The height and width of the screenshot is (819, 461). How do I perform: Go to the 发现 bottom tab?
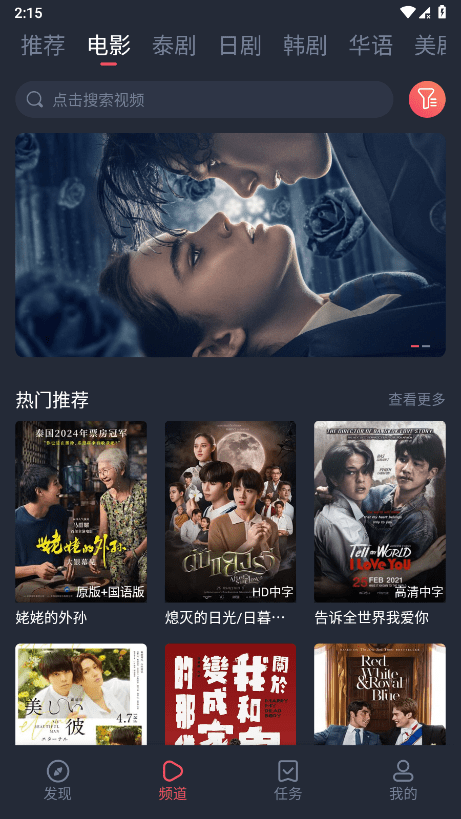click(57, 781)
